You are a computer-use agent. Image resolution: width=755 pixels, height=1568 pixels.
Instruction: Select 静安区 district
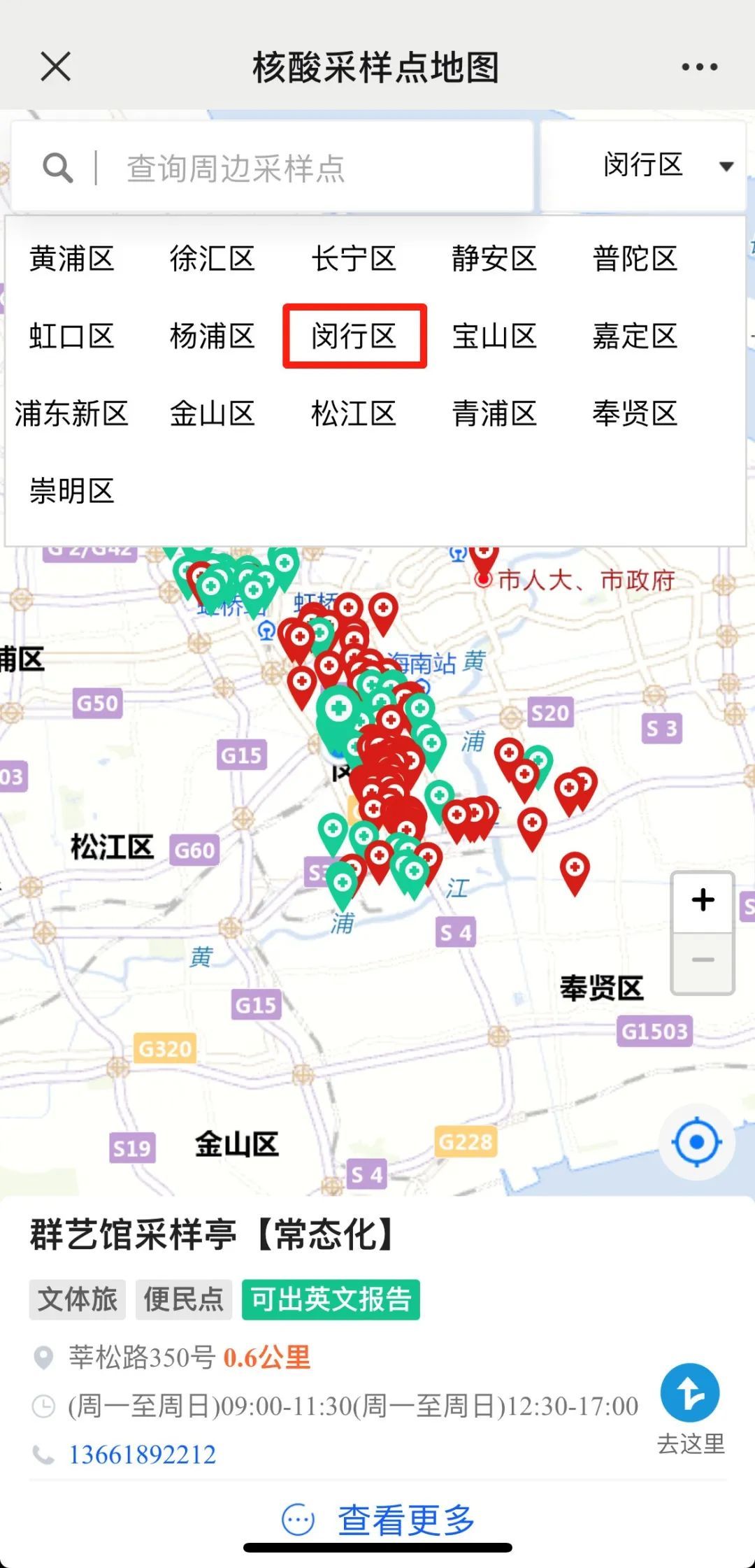494,259
